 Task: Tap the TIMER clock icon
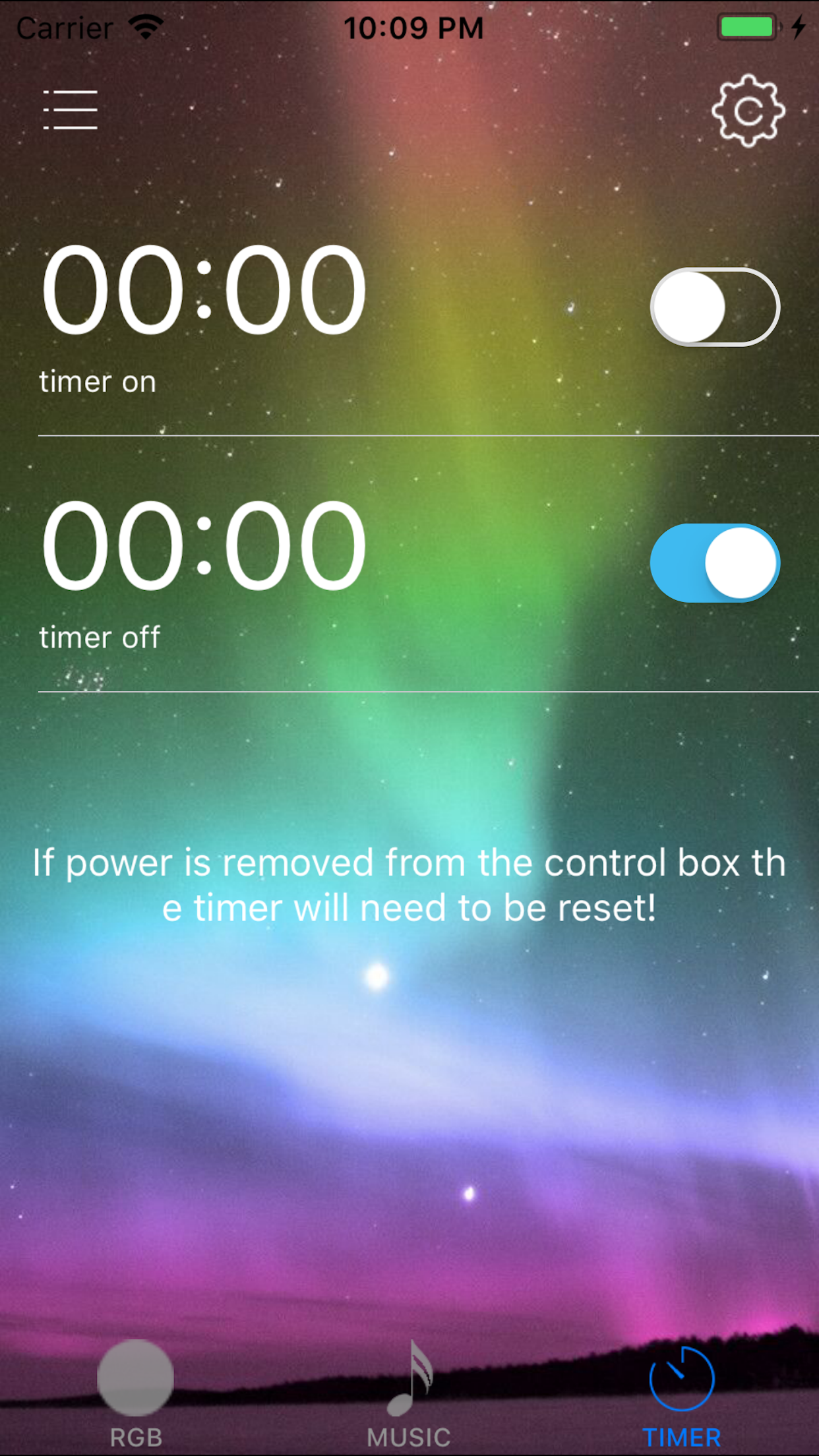[x=682, y=1378]
